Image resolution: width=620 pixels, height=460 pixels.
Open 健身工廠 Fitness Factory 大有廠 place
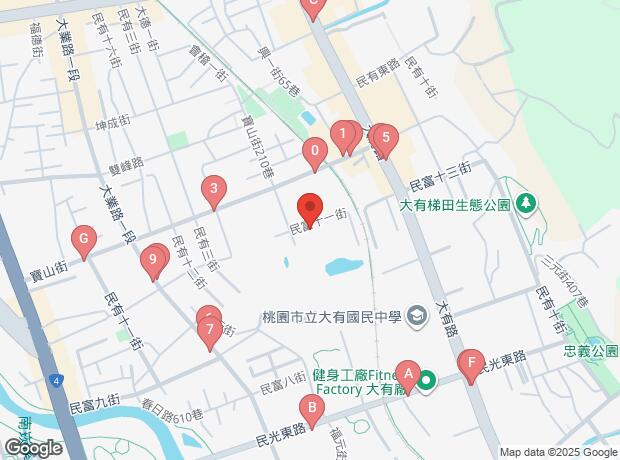tap(427, 380)
